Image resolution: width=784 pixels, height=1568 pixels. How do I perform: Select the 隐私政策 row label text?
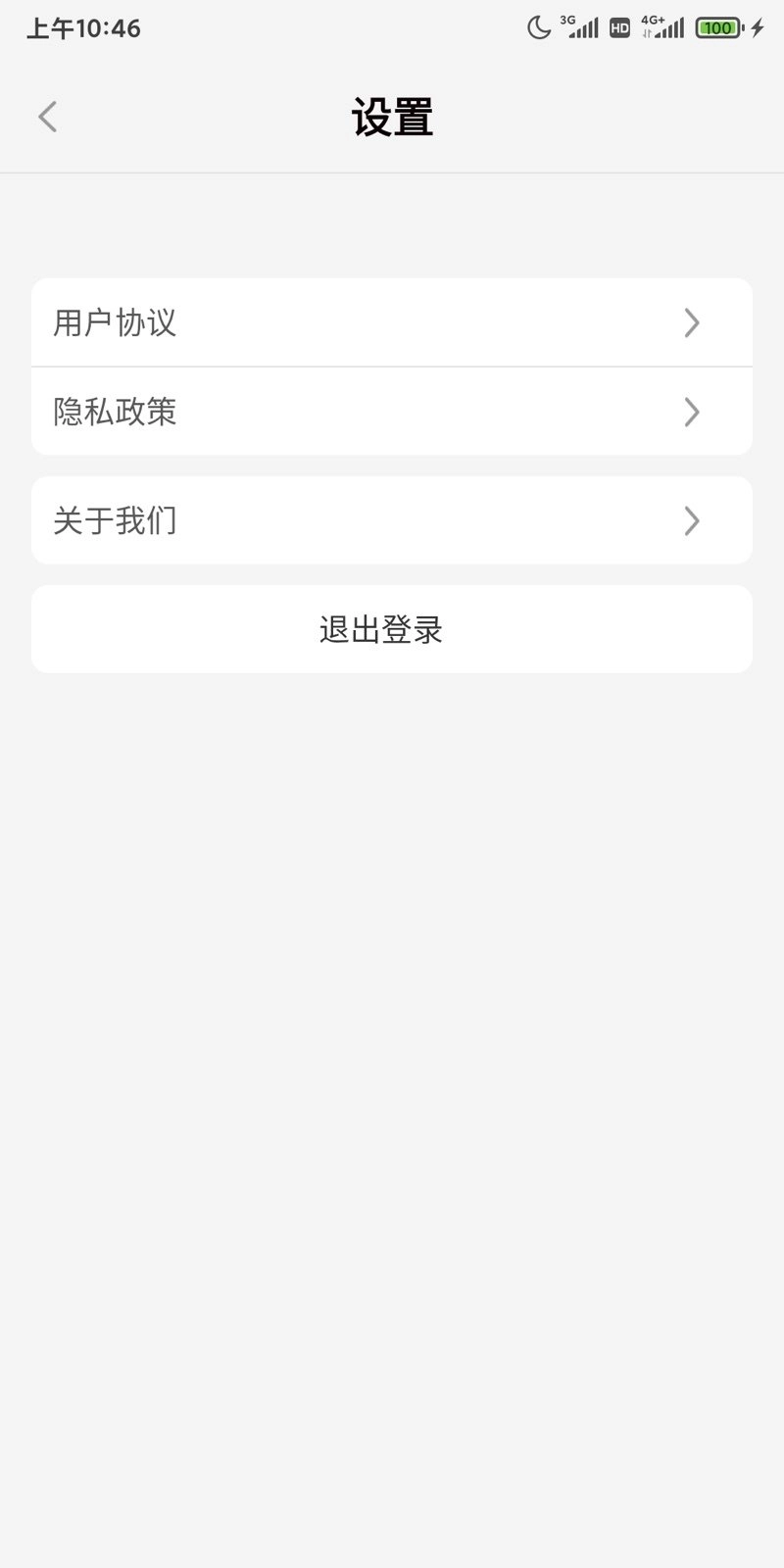point(115,412)
